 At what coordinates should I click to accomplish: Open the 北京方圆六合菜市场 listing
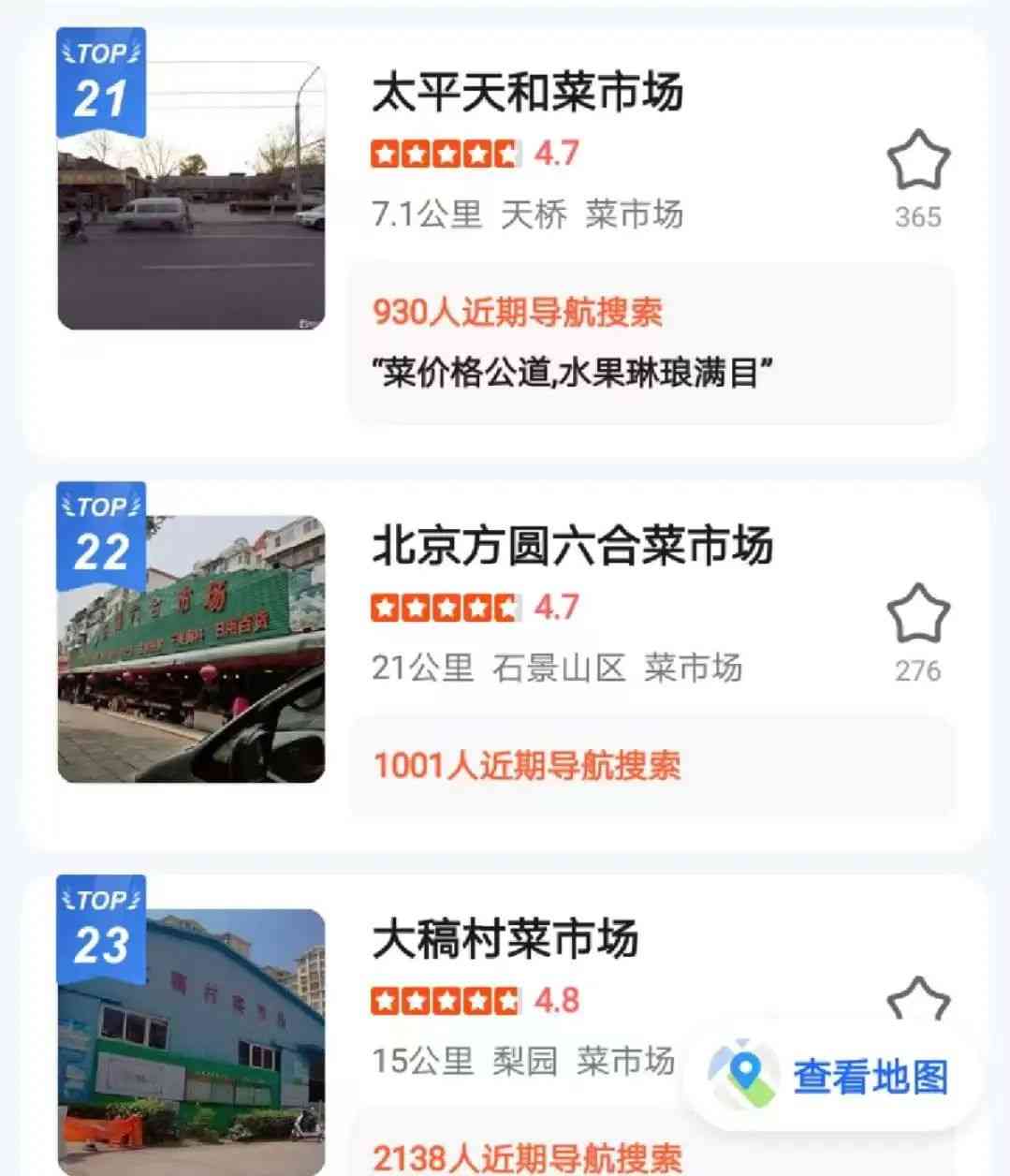pyautogui.click(x=572, y=547)
